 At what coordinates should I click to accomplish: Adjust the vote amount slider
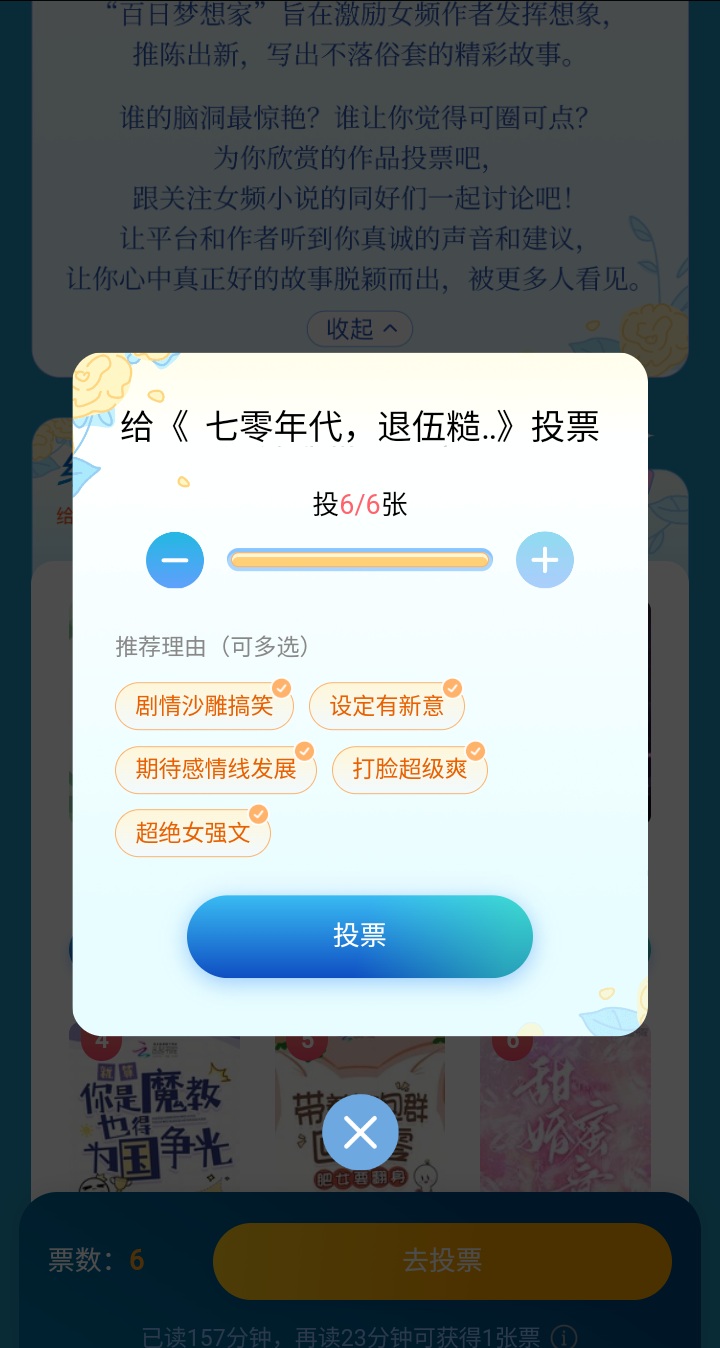(360, 560)
